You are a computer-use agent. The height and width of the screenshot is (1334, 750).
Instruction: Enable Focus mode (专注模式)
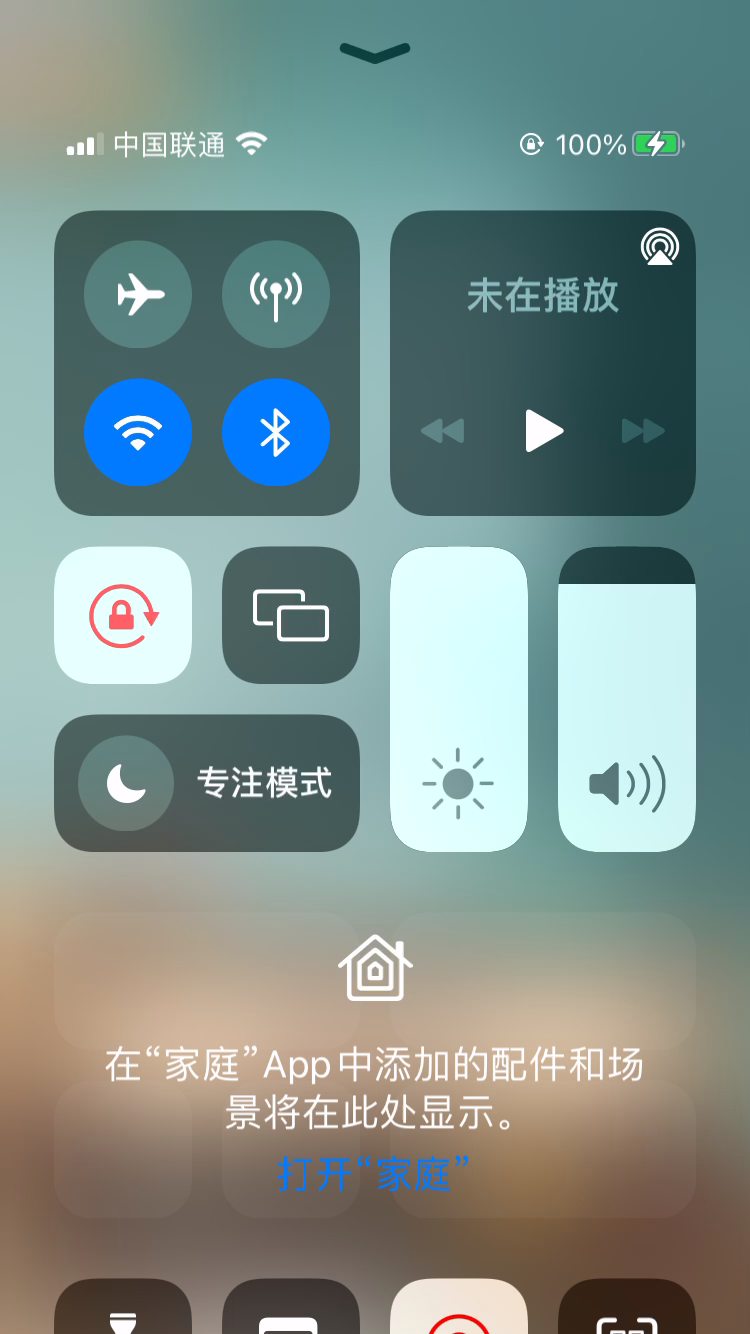[207, 783]
